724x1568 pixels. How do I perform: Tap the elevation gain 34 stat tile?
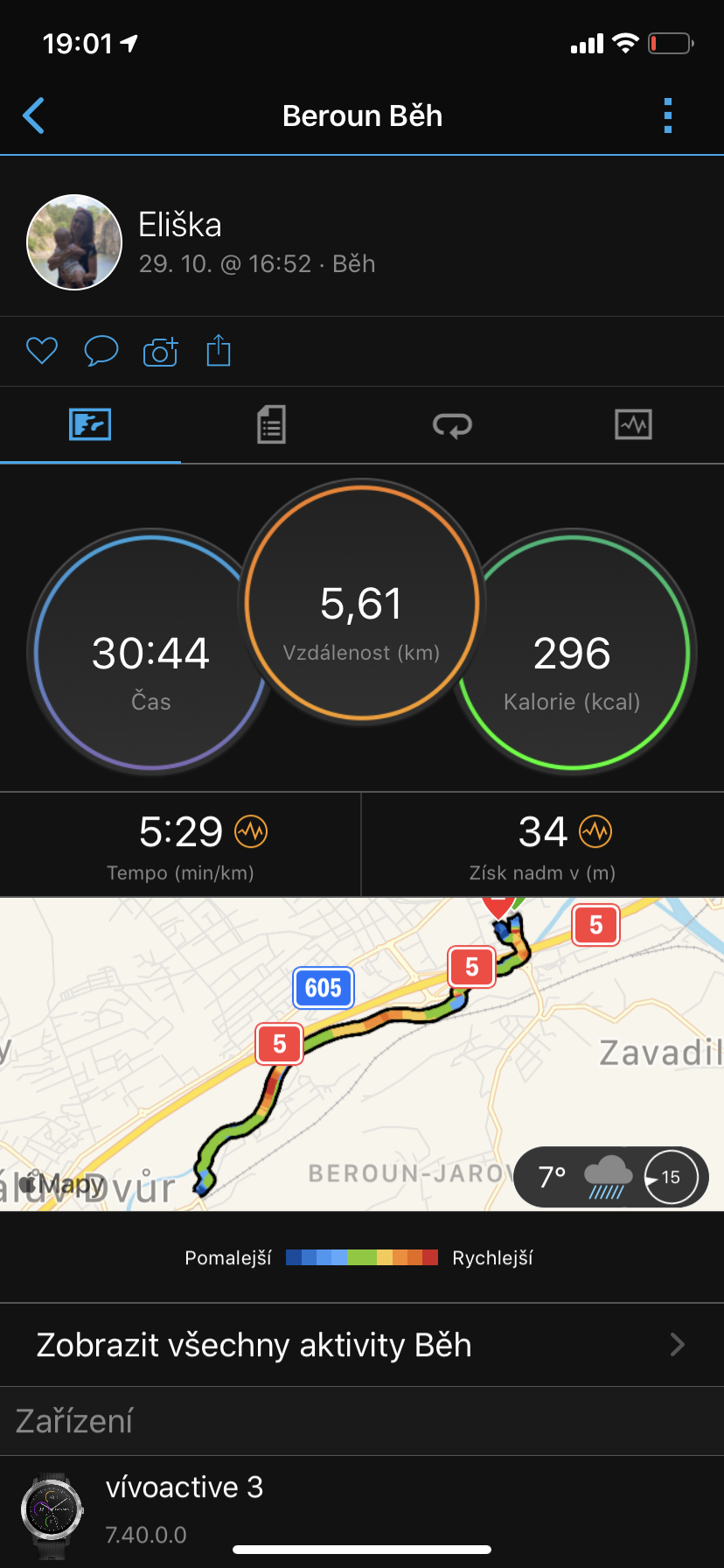pos(543,845)
